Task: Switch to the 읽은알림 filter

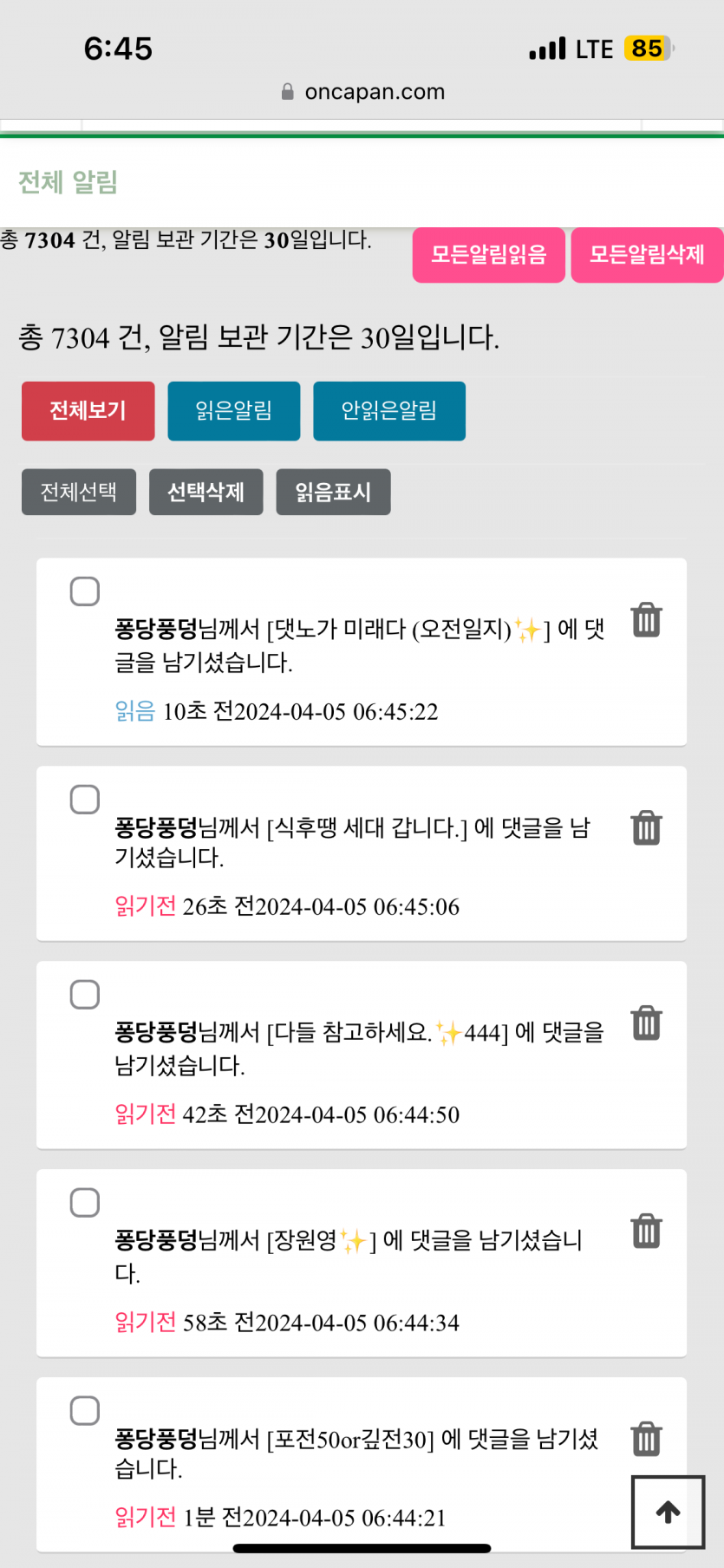Action: (234, 411)
